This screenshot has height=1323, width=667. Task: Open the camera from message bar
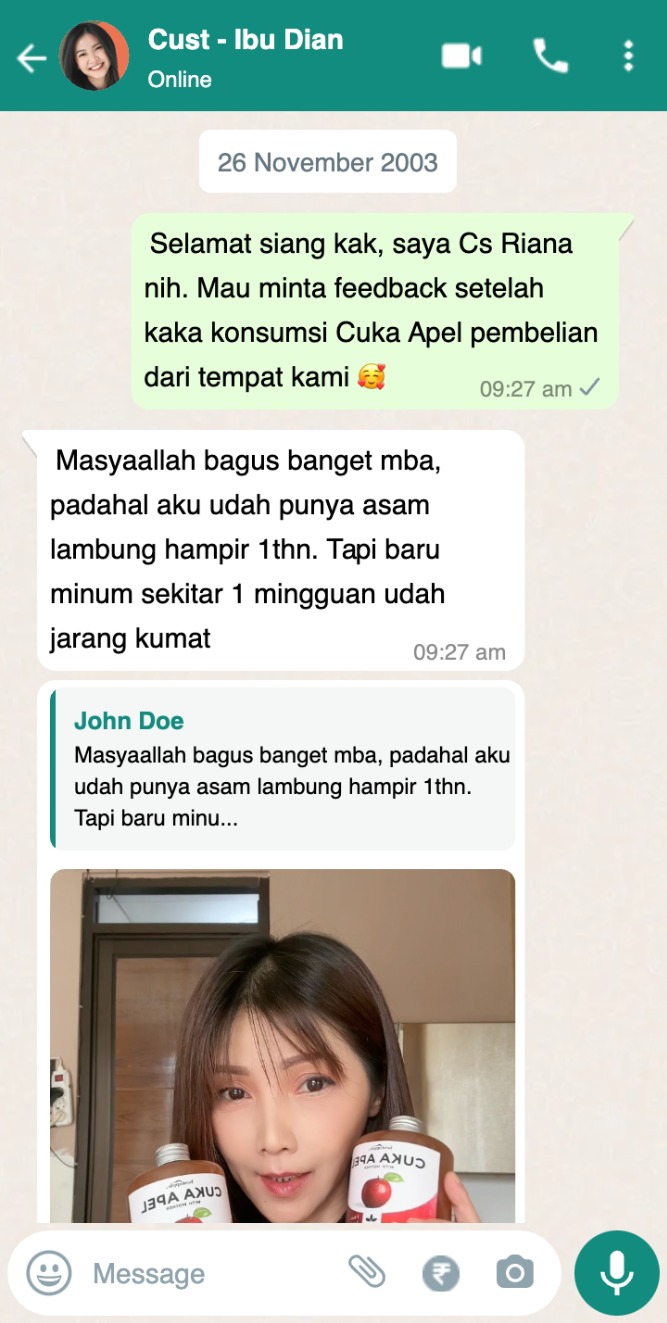[515, 1273]
